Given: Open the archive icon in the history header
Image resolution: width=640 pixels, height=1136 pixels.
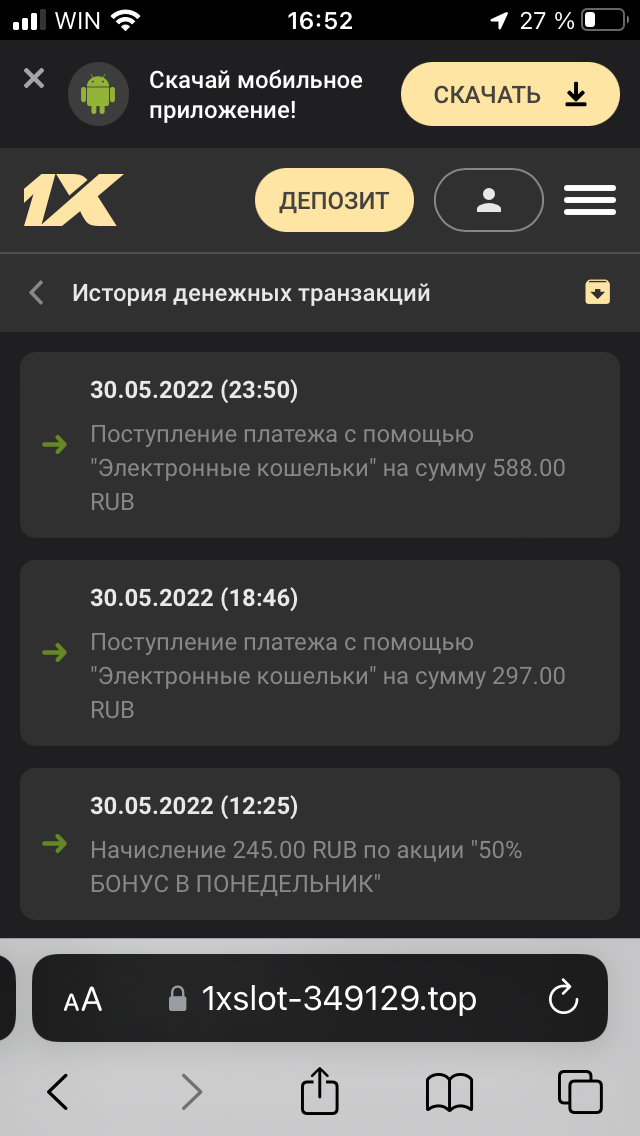Looking at the screenshot, I should coord(597,291).
